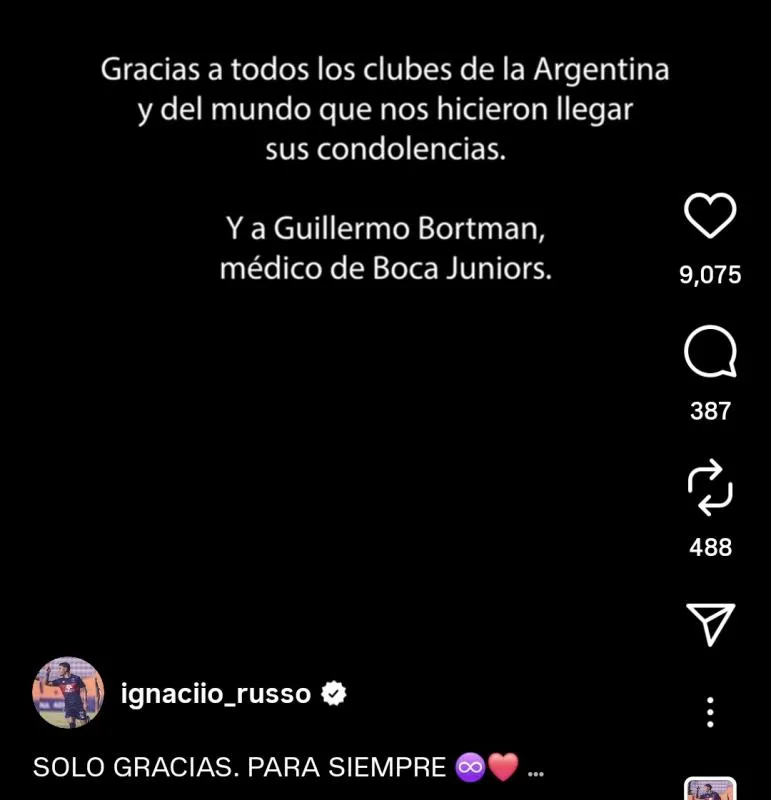Share the reel via the paper plane
Image resolution: width=771 pixels, height=800 pixels.
coord(710,624)
